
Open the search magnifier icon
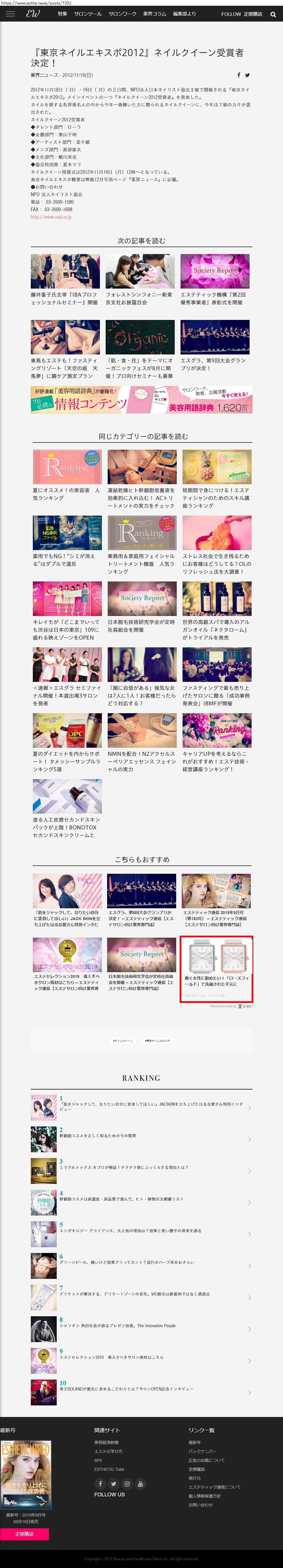[273, 15]
